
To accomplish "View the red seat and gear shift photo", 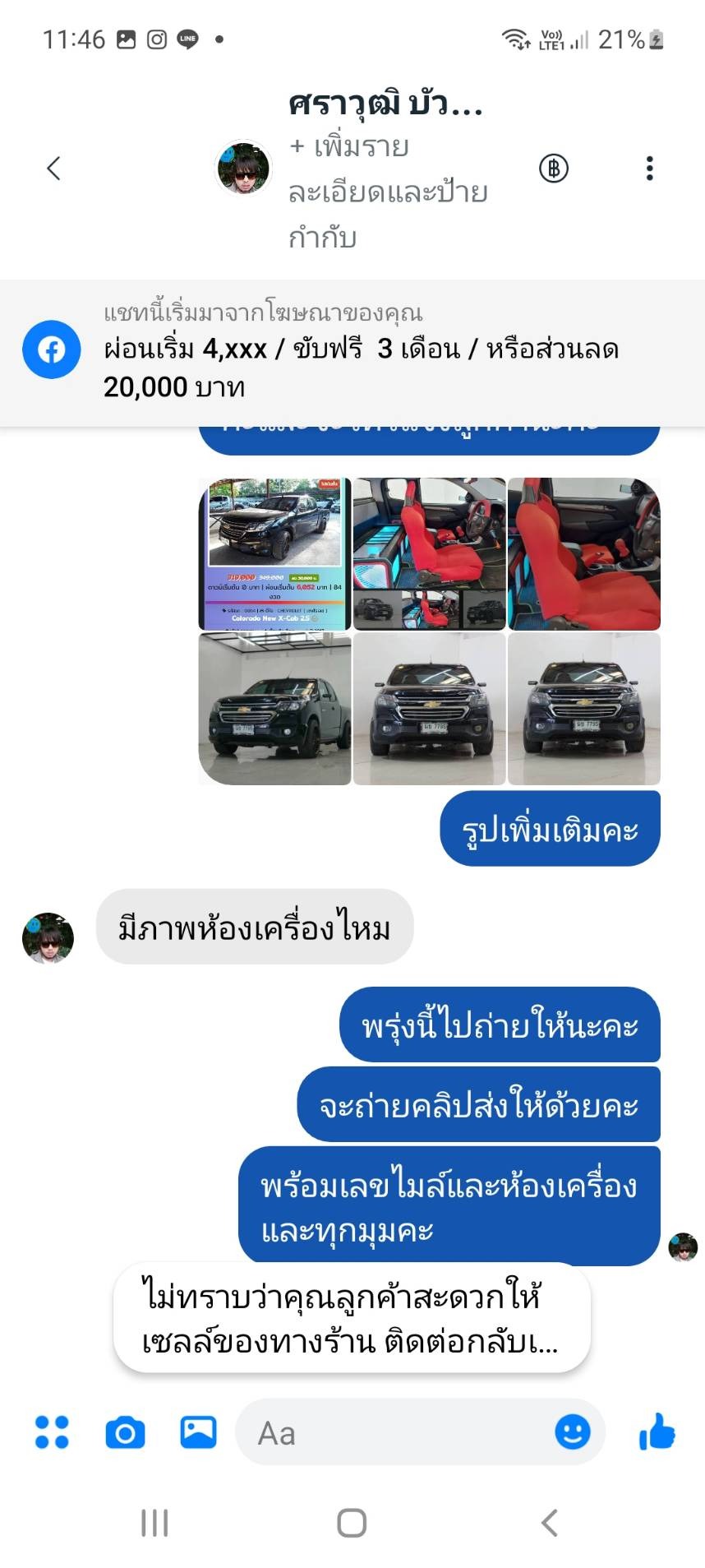I will point(584,553).
